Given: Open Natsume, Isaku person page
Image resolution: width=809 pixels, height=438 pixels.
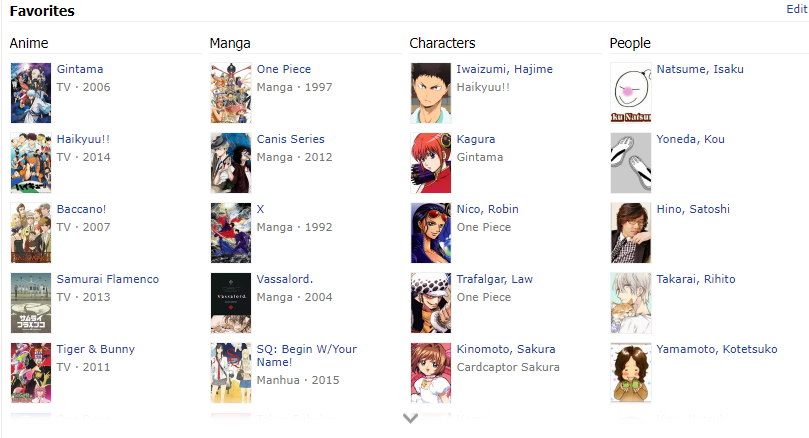Looking at the screenshot, I should tap(699, 69).
